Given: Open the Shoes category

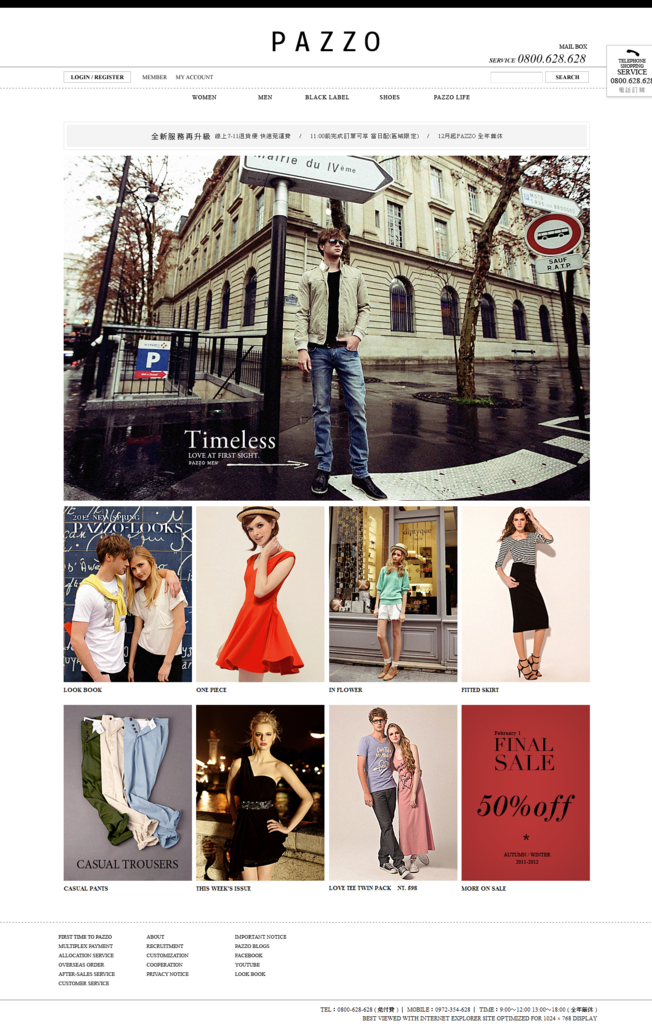Looking at the screenshot, I should (389, 97).
